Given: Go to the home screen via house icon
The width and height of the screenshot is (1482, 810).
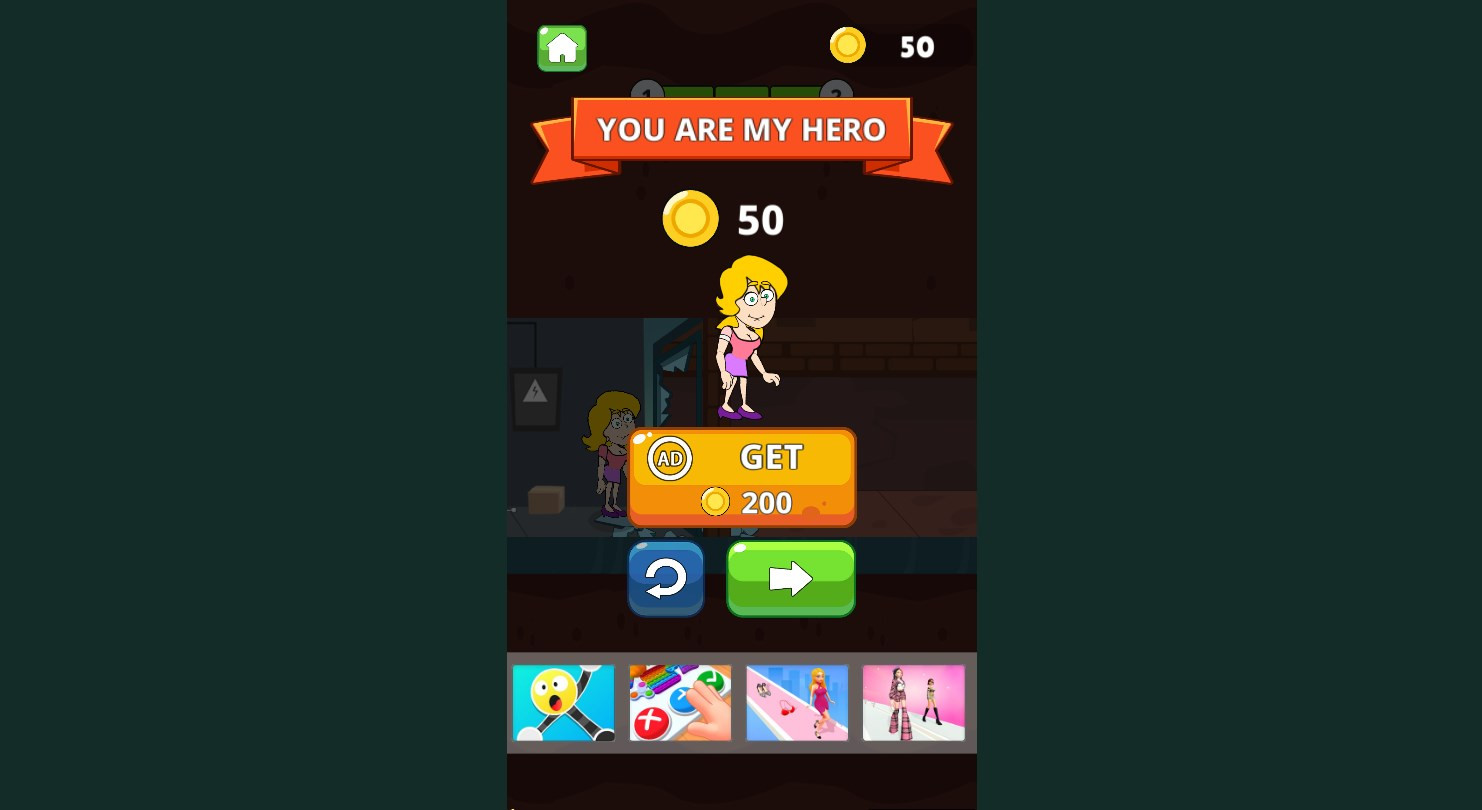Looking at the screenshot, I should tap(562, 48).
